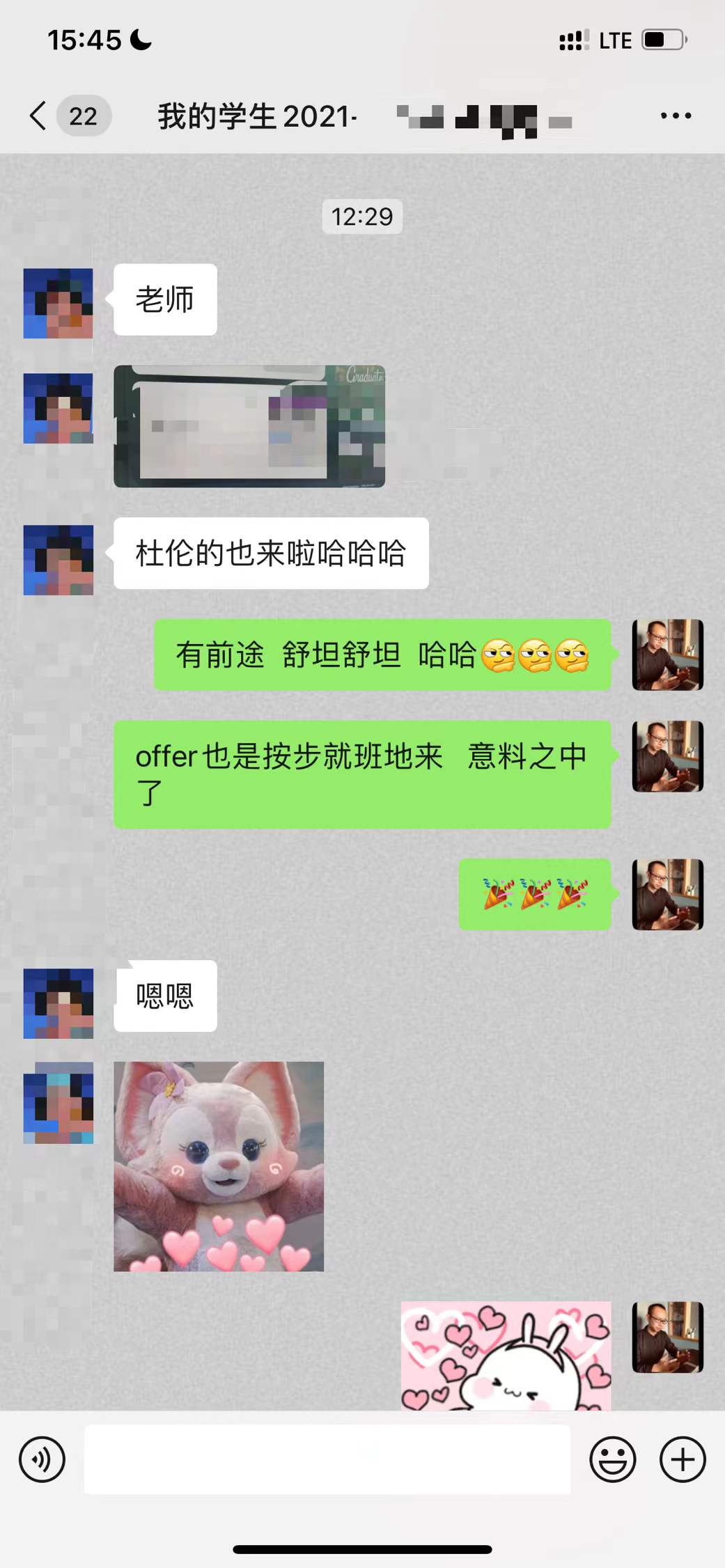Go back to the chat list
The height and width of the screenshot is (1568, 725).
tap(39, 116)
